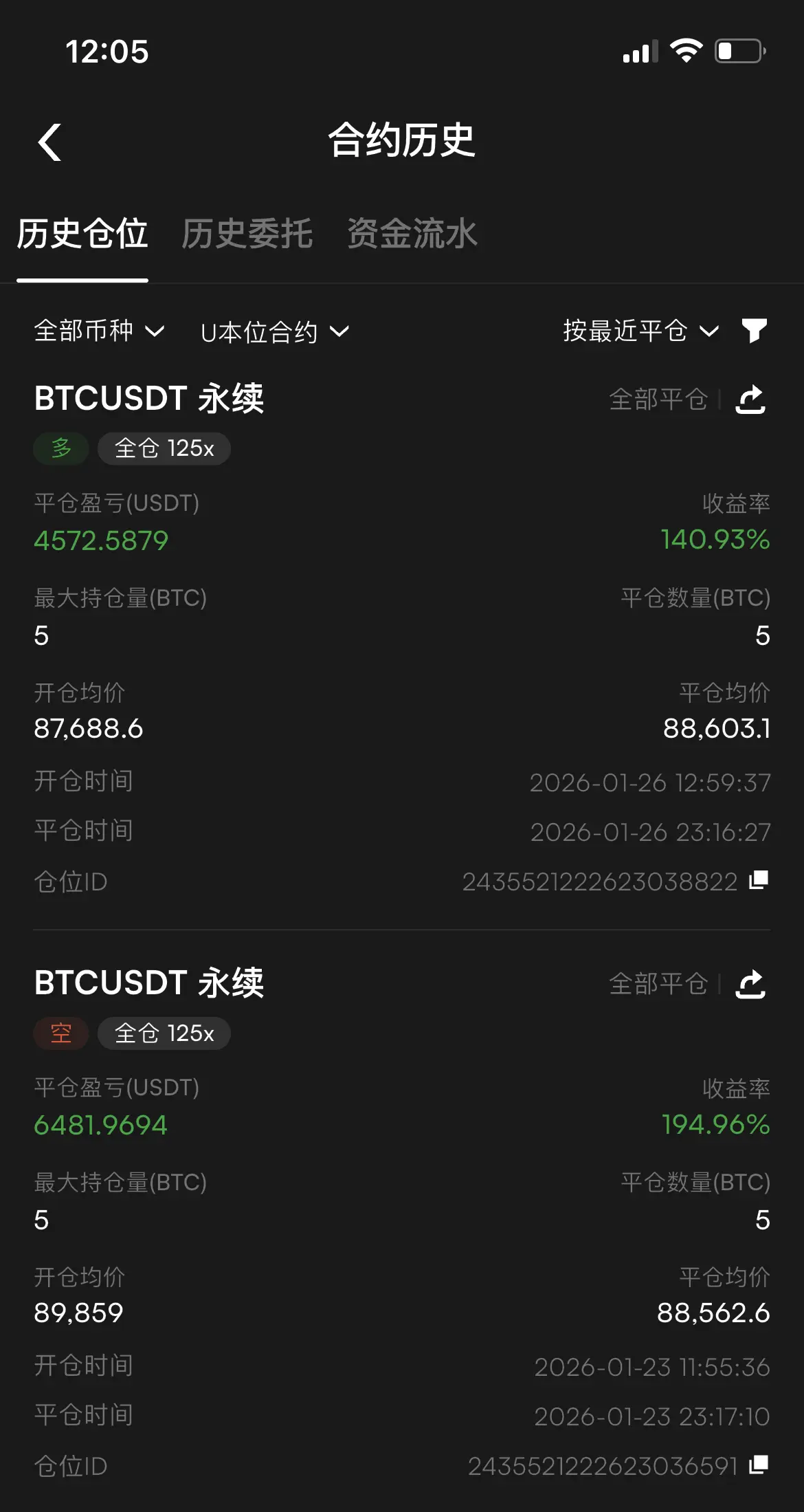Switch to the 资金流水 tab

[x=412, y=234]
